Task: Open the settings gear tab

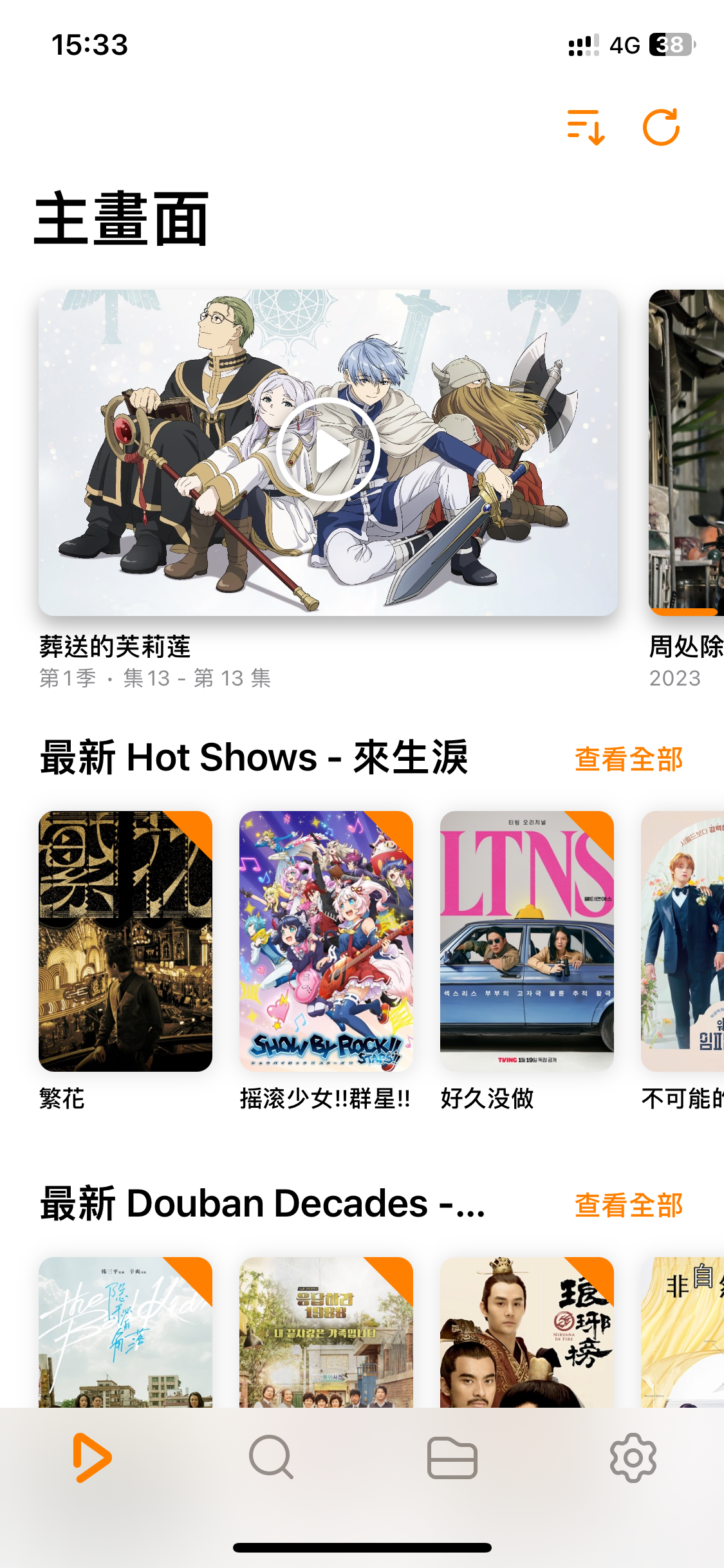Action: (x=633, y=1457)
